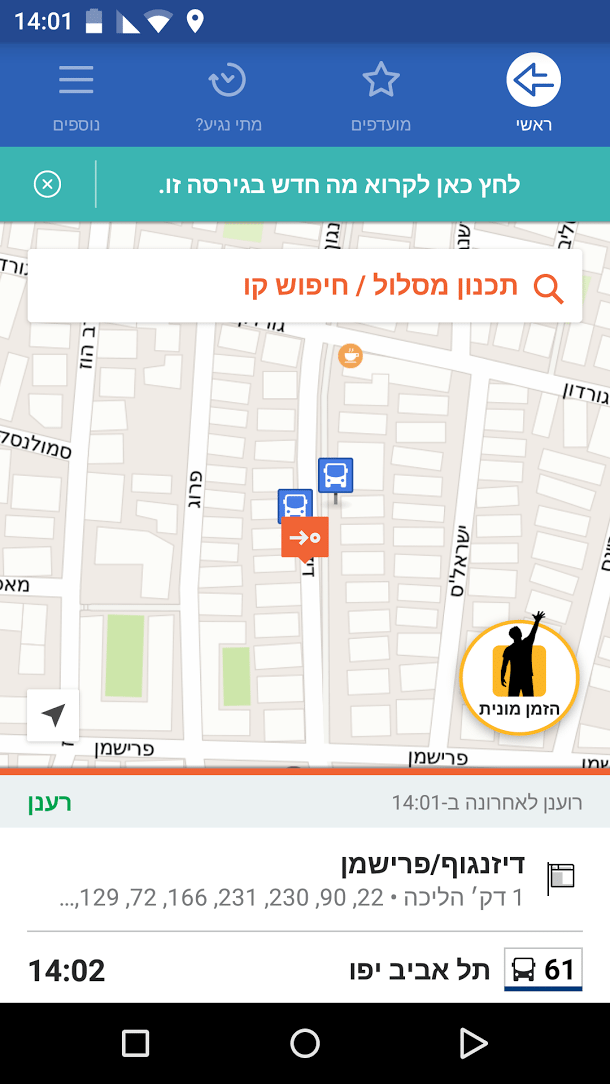Viewport: 610px width, 1084px height.
Task: Open the ראשי (main) tab
Action: tap(533, 94)
